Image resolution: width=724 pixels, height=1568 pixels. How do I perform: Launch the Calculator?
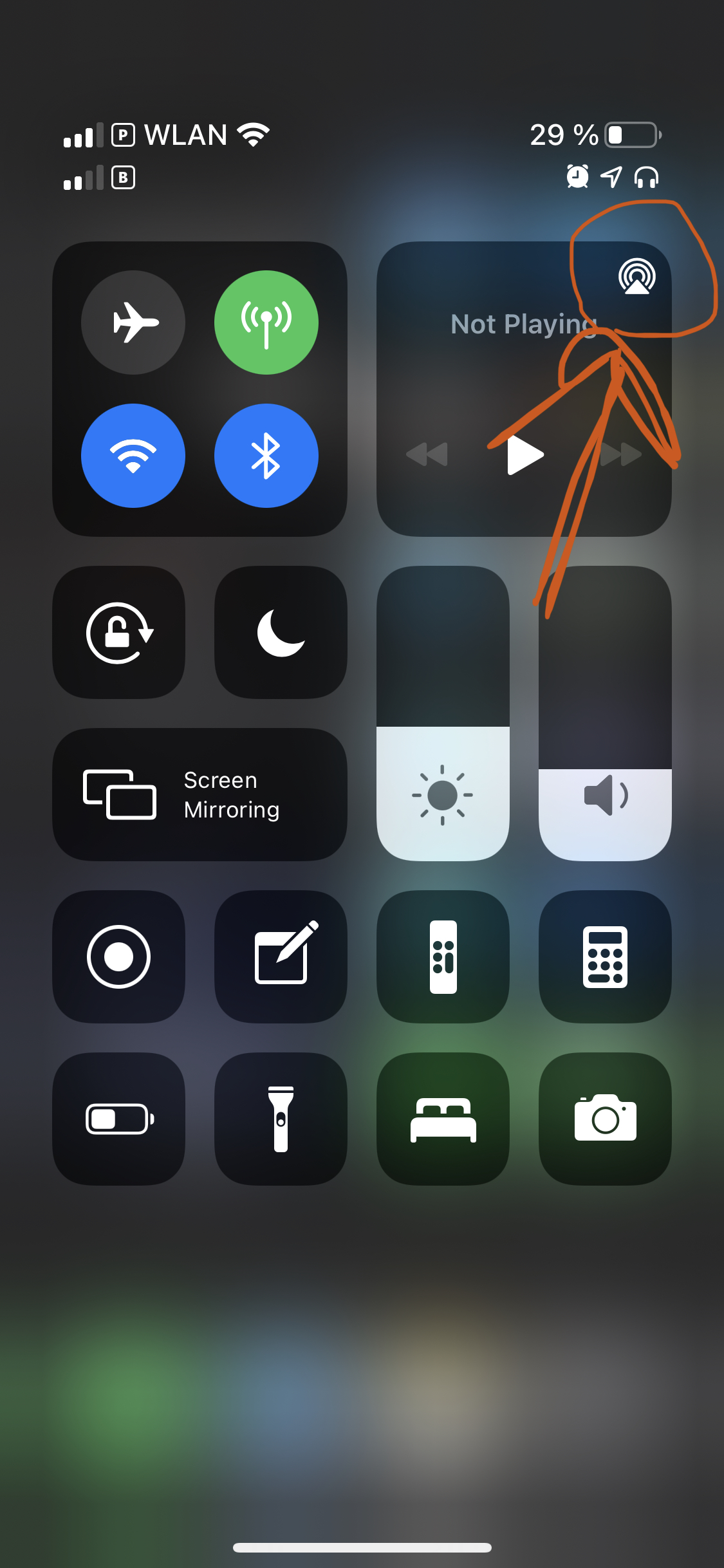605,957
